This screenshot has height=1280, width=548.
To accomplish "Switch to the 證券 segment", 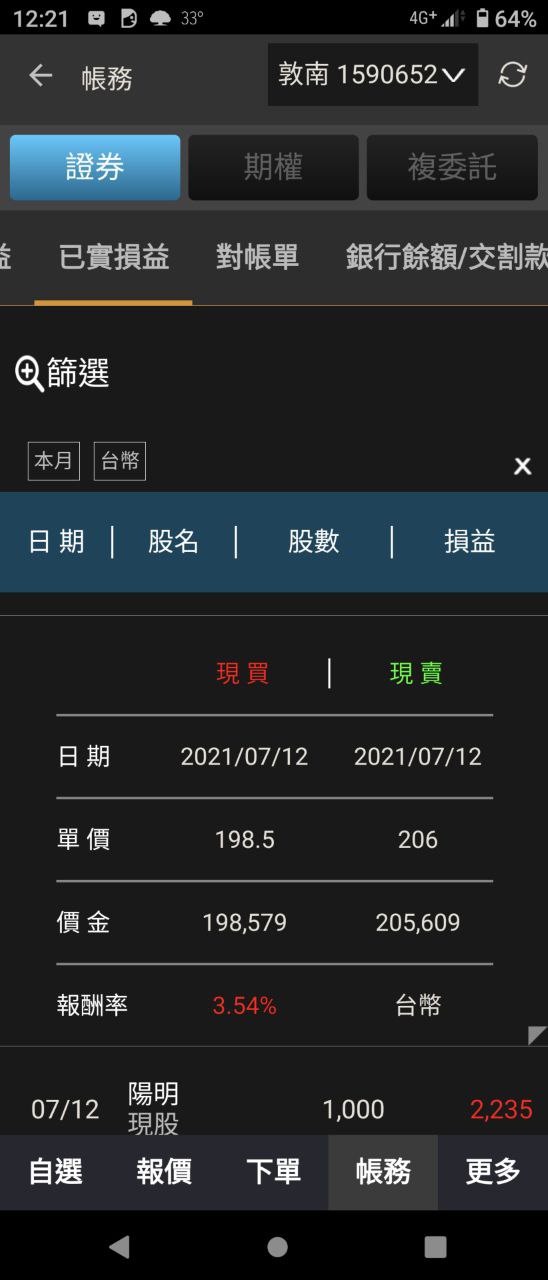I will (95, 167).
